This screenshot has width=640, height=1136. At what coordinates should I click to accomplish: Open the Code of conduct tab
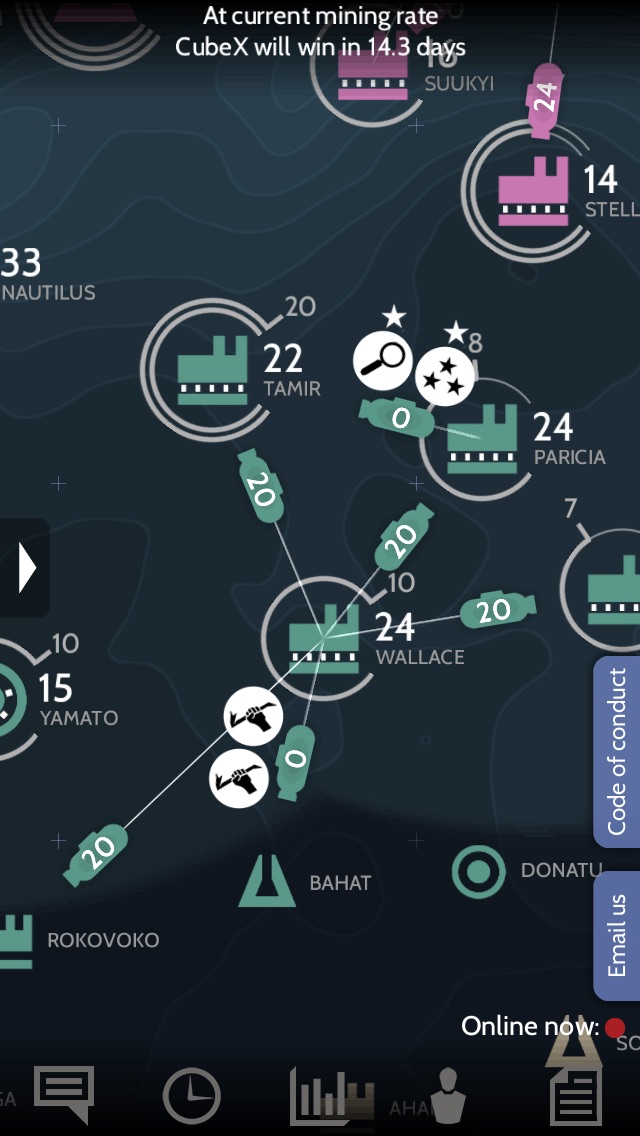coord(617,752)
